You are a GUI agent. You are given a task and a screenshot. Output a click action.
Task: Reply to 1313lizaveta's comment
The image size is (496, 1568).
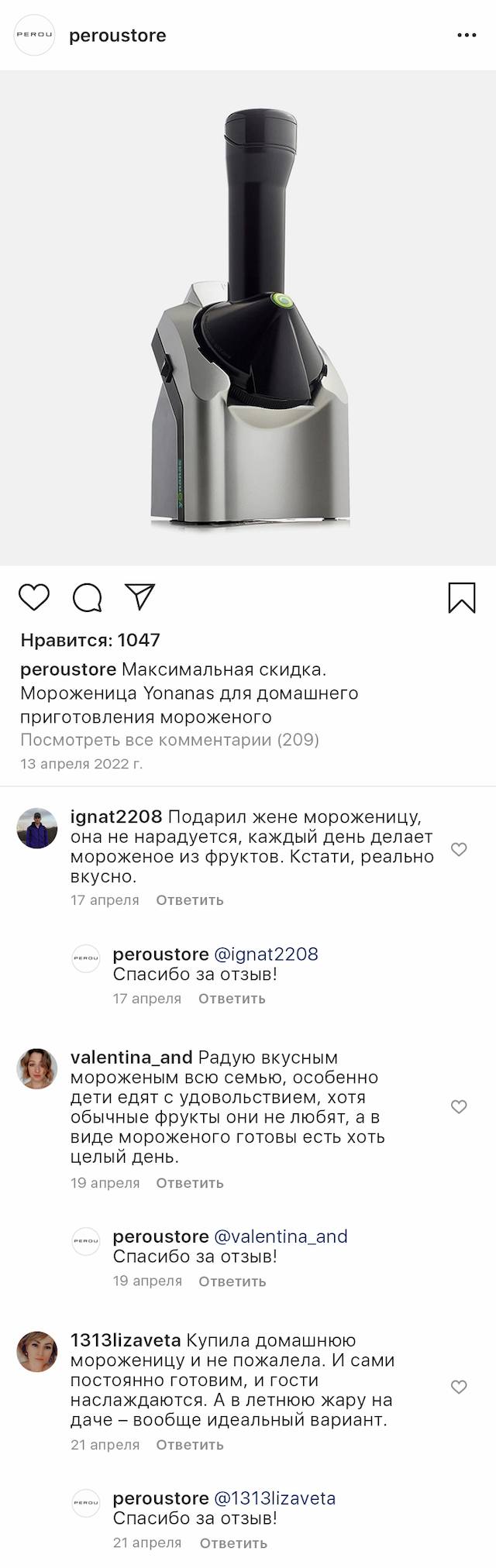[190, 1445]
